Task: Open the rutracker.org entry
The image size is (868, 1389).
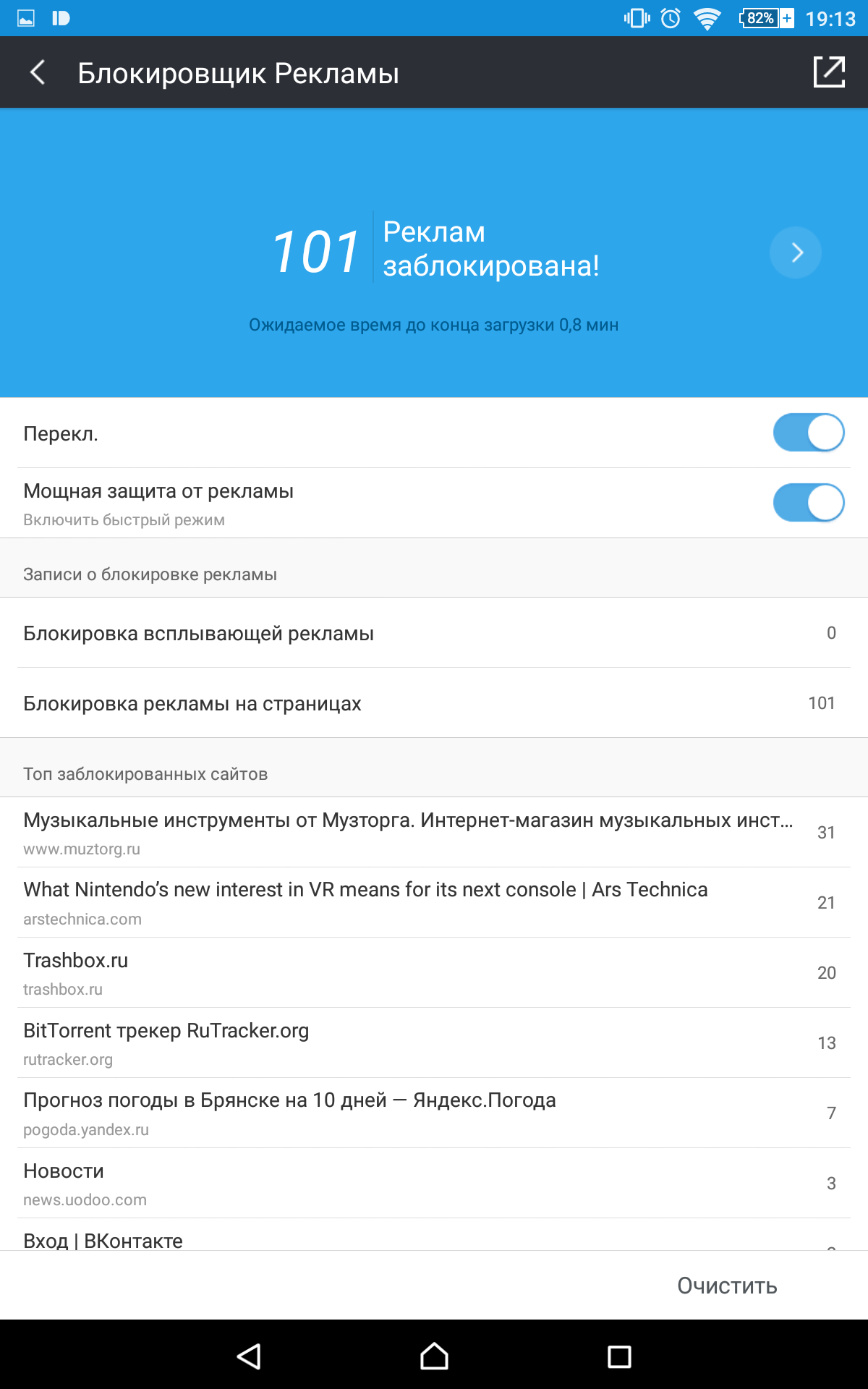Action: 434,1043
